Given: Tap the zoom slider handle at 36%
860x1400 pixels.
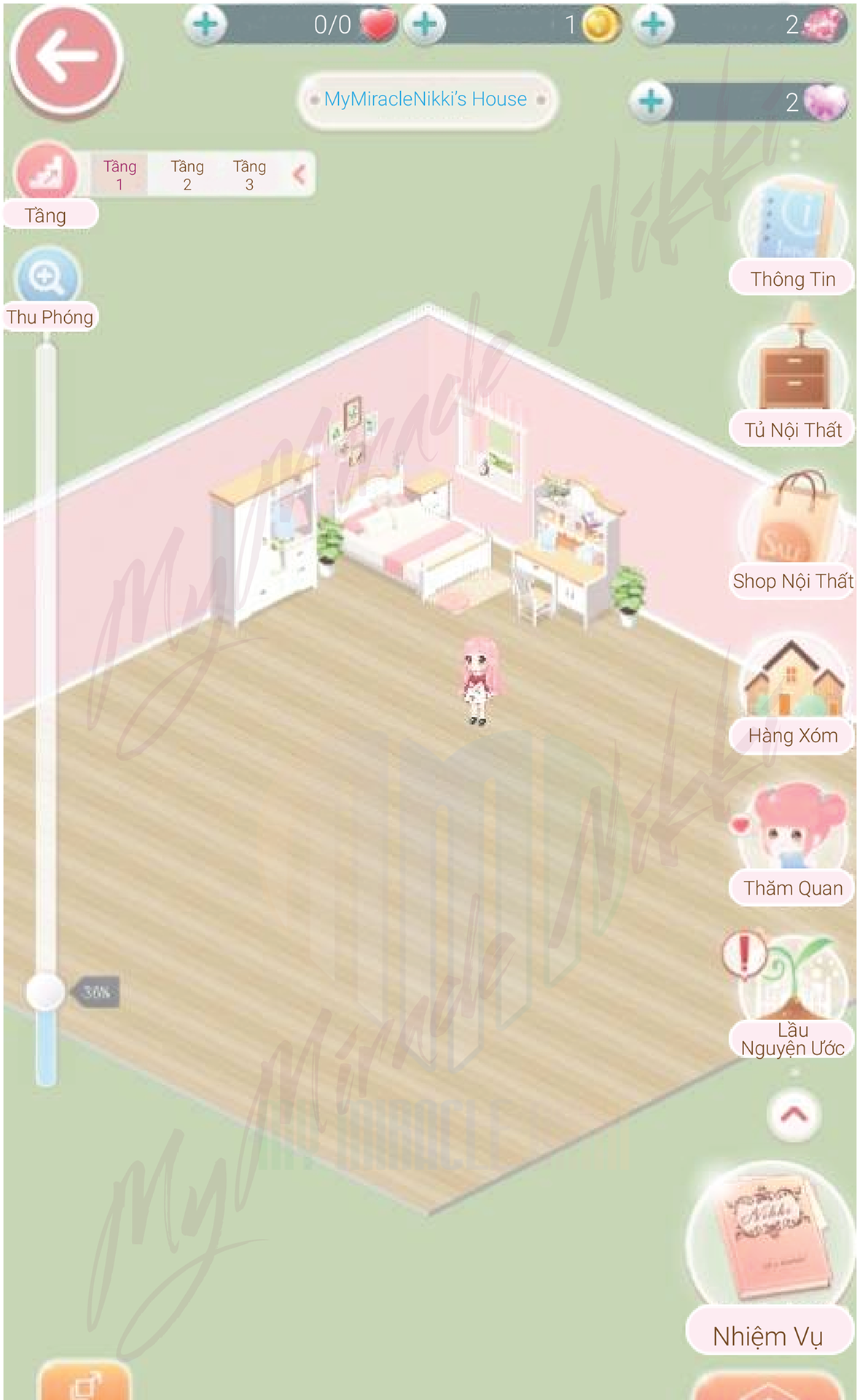Looking at the screenshot, I should point(46,992).
